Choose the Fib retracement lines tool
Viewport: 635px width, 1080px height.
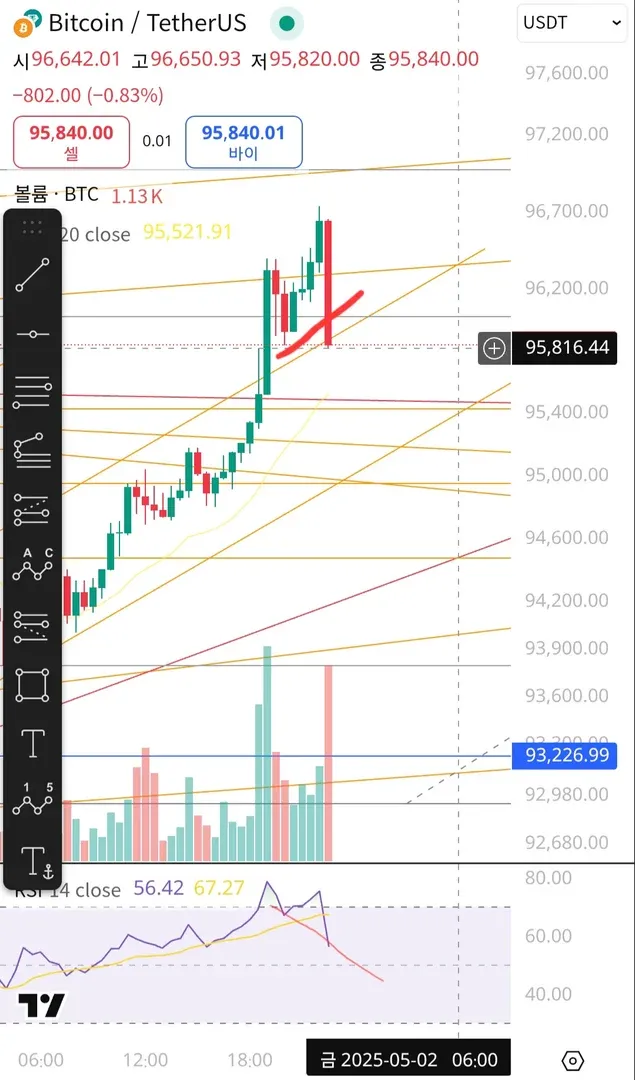pyautogui.click(x=33, y=392)
